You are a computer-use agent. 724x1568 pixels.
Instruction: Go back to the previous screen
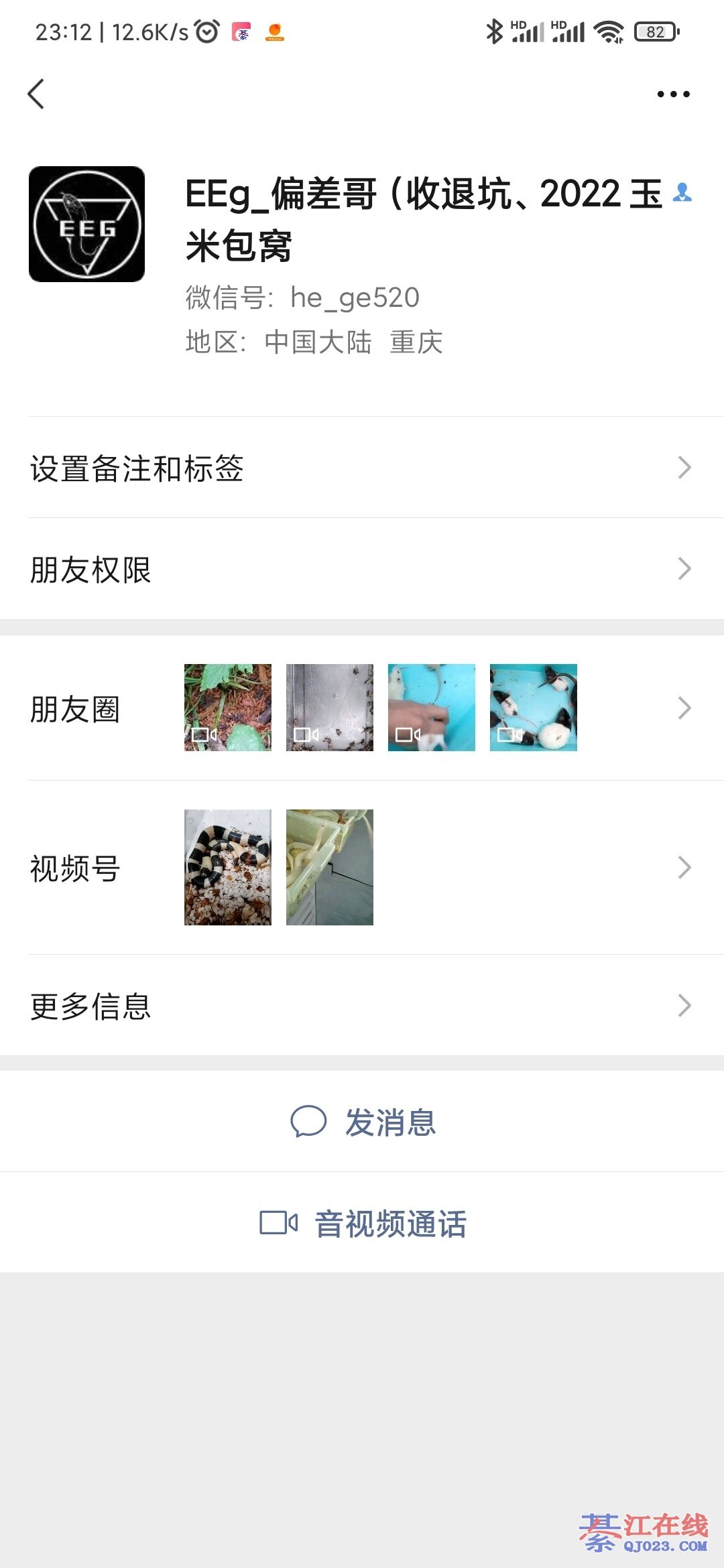(37, 94)
